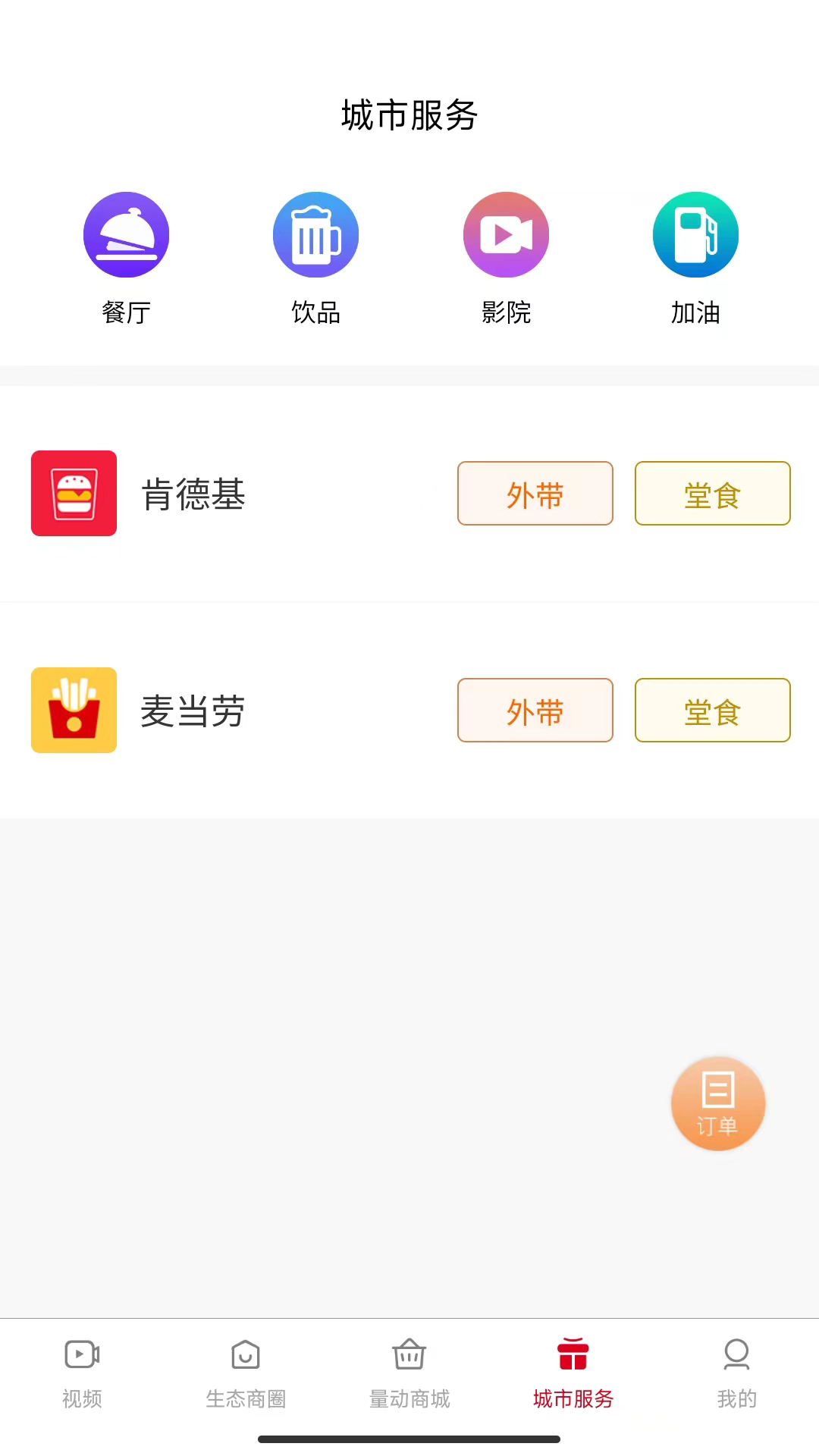Choose 外带 takeaway for 肯德基
This screenshot has width=819, height=1456.
(x=535, y=494)
